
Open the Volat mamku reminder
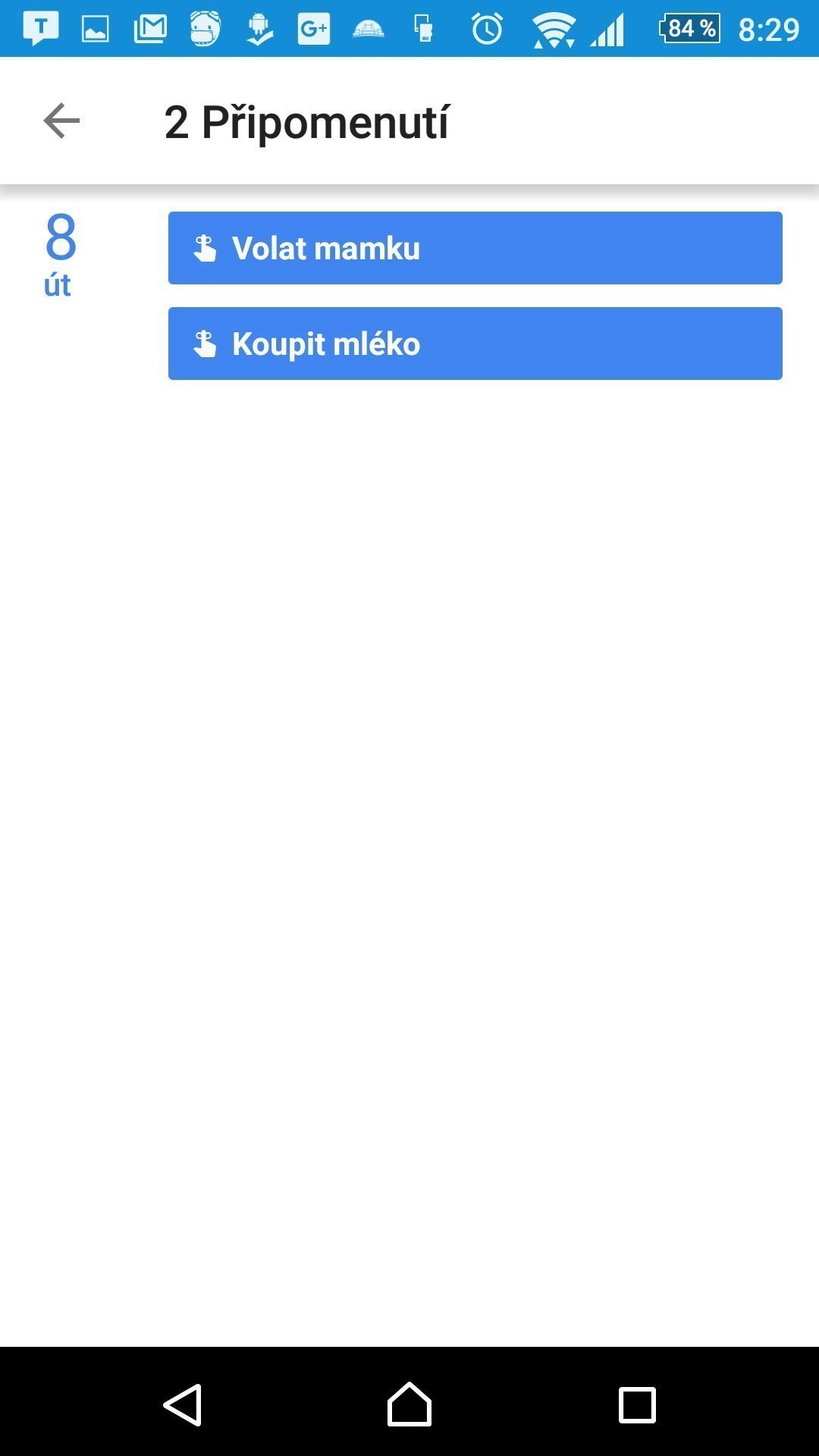[475, 248]
